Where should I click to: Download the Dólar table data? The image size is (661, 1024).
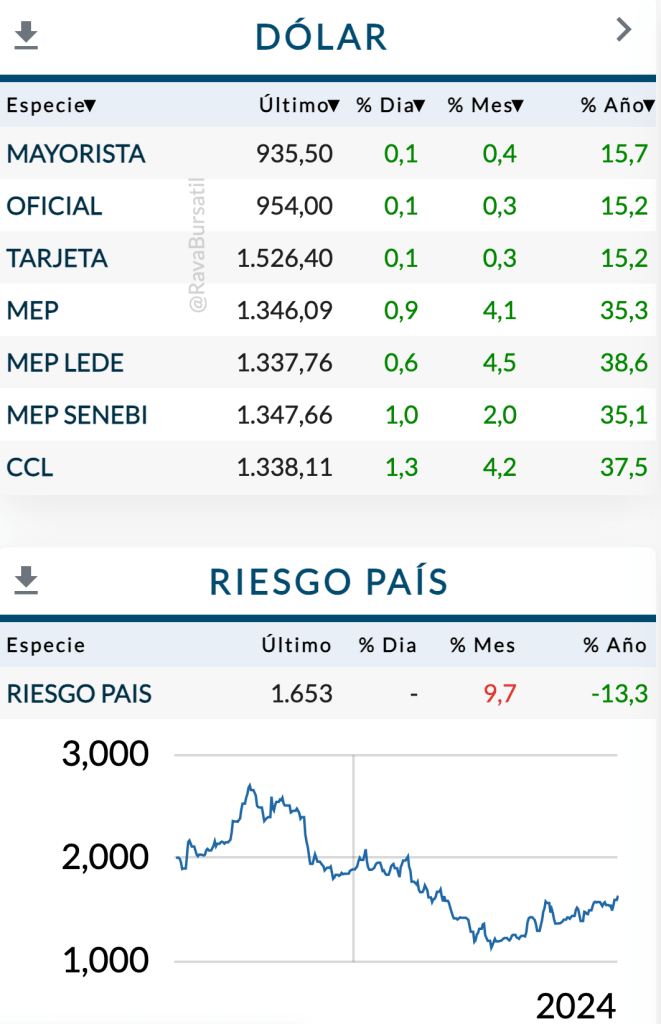(26, 37)
